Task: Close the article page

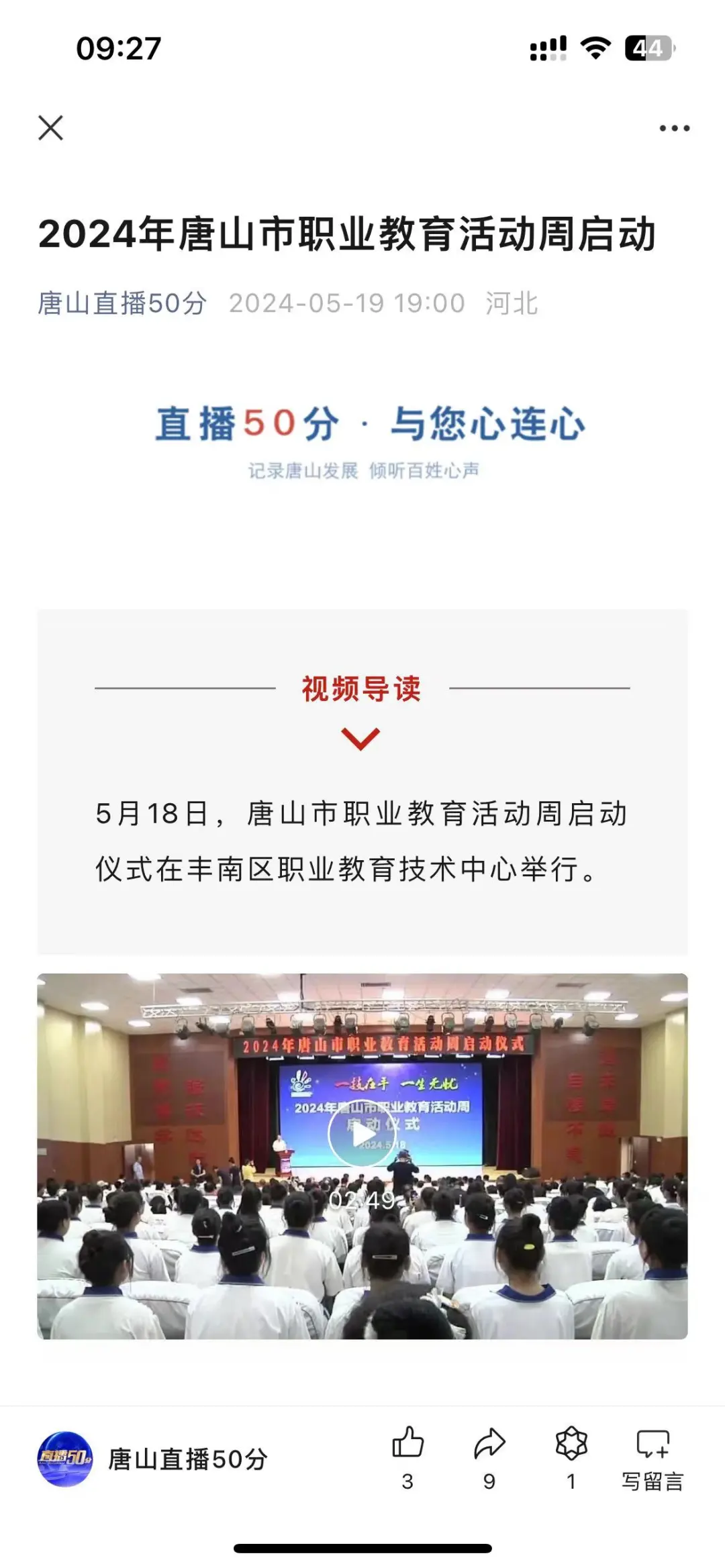Action: pyautogui.click(x=51, y=127)
